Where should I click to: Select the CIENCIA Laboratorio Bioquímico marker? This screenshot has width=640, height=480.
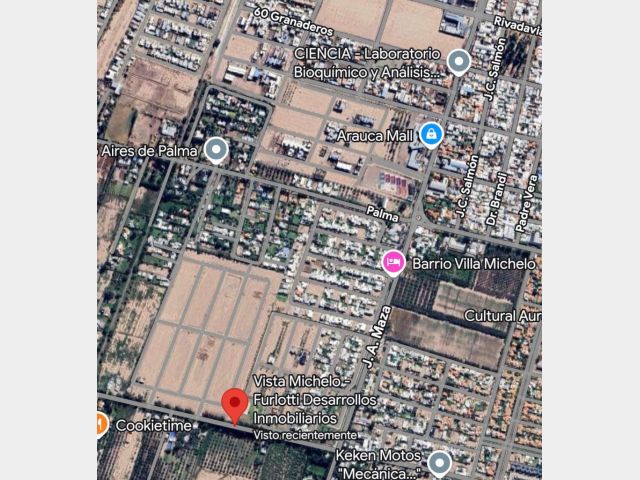[459, 62]
